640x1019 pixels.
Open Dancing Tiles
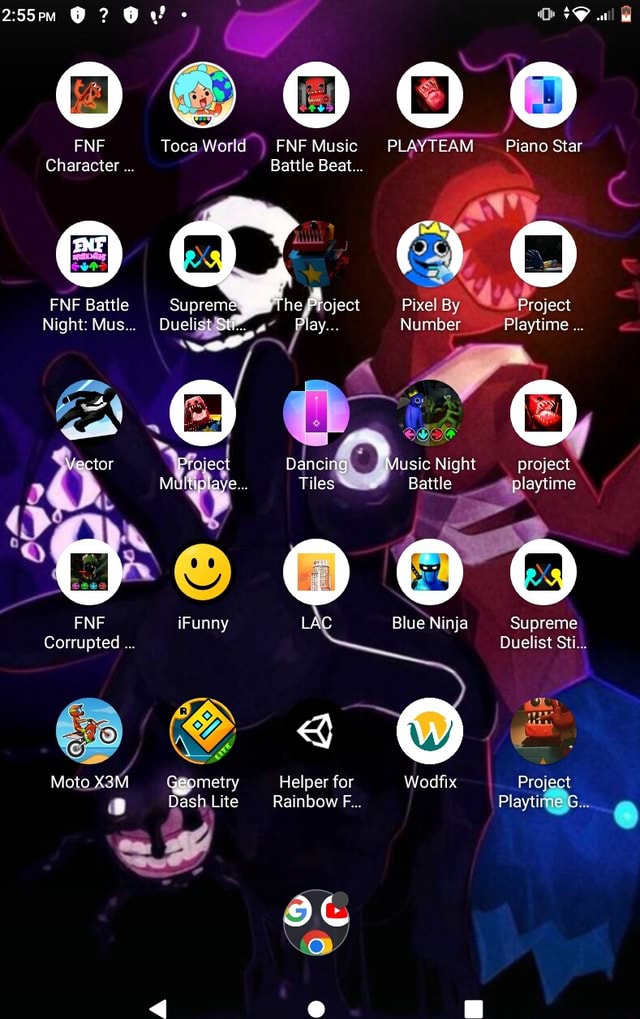tap(316, 413)
